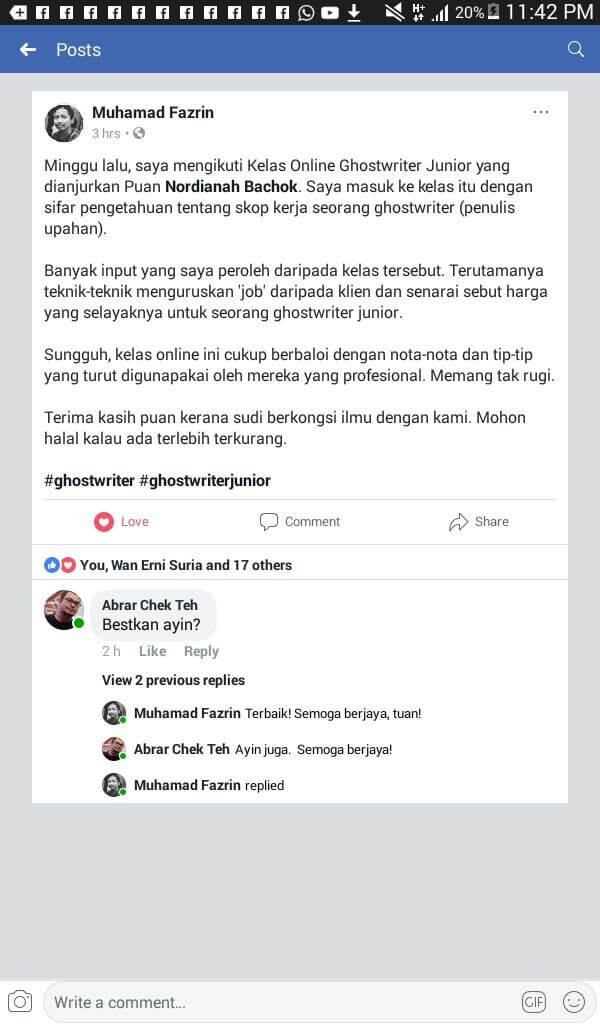Open the emoji sticker picker
The height and width of the screenshot is (1024, 600).
pyautogui.click(x=574, y=1001)
